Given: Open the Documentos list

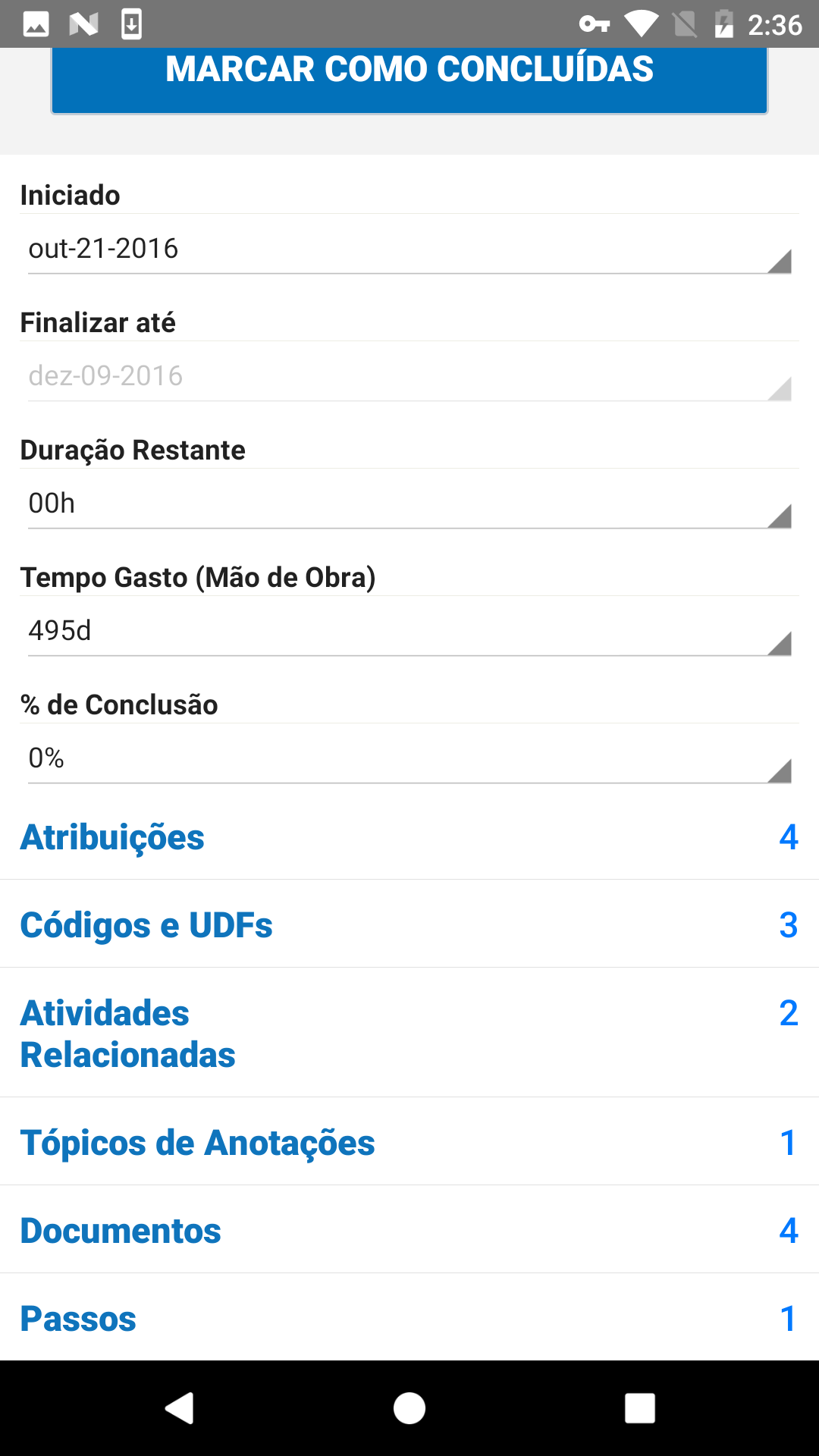Looking at the screenshot, I should click(x=409, y=1230).
